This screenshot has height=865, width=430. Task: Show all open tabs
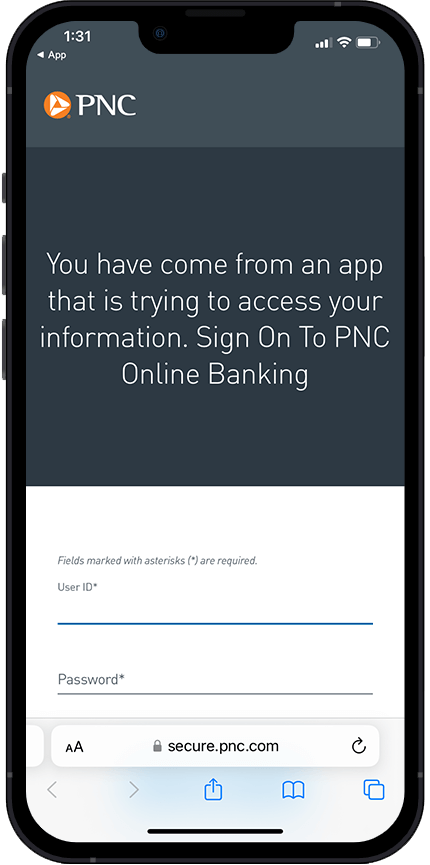[374, 791]
